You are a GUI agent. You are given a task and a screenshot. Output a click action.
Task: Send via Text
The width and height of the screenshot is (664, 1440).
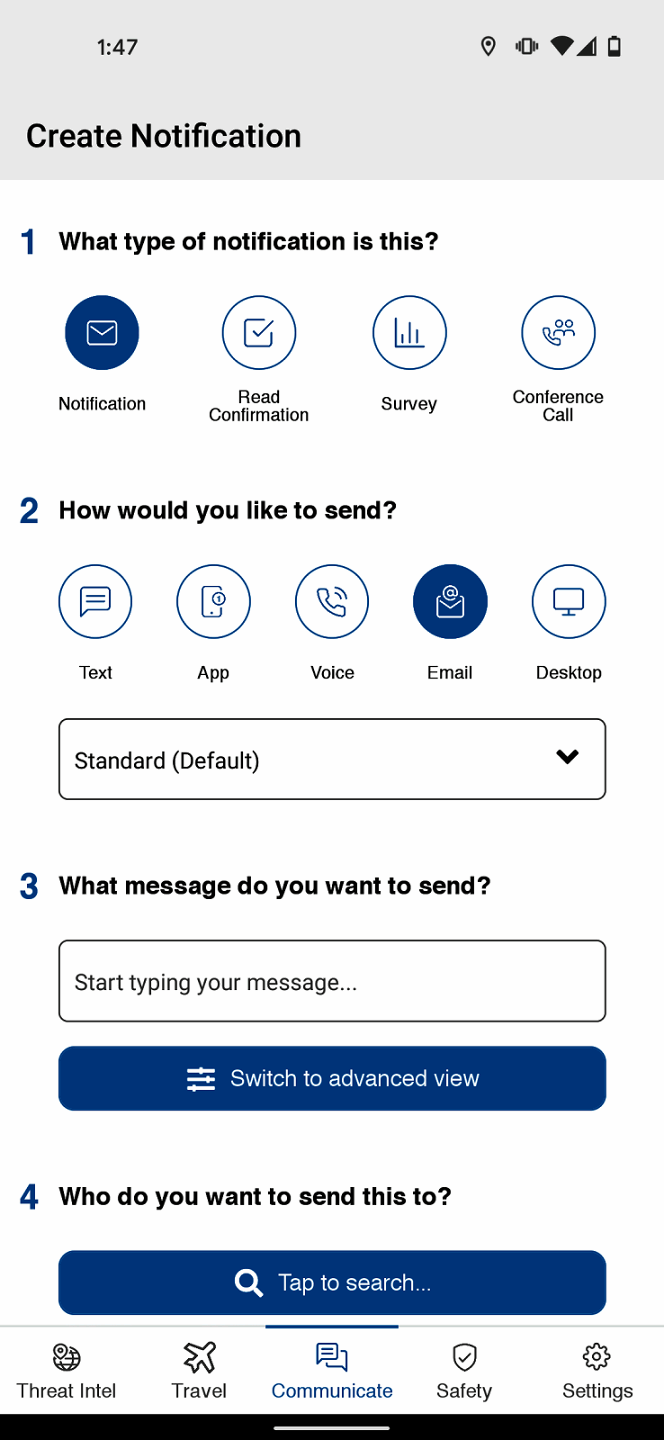click(95, 602)
